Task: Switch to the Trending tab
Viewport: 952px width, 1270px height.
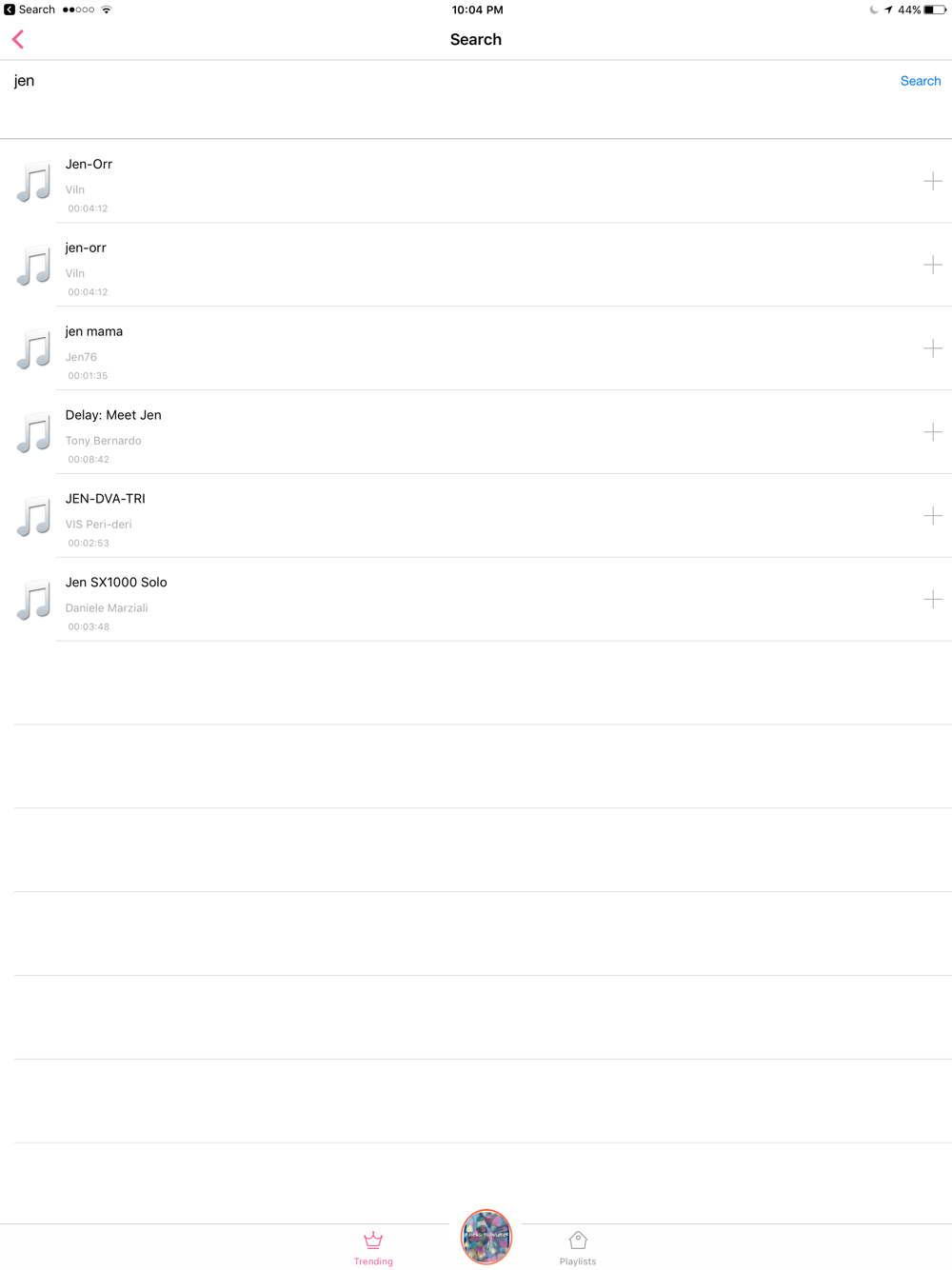Action: 373,1247
